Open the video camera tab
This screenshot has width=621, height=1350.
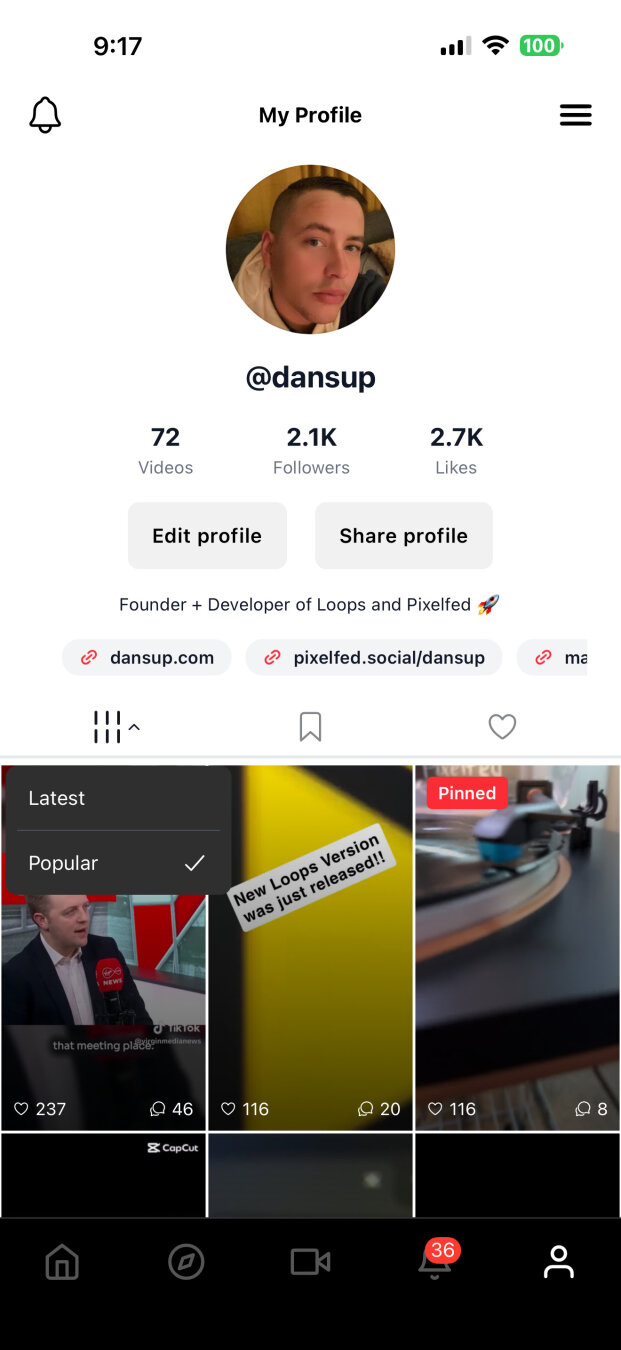(x=310, y=1262)
